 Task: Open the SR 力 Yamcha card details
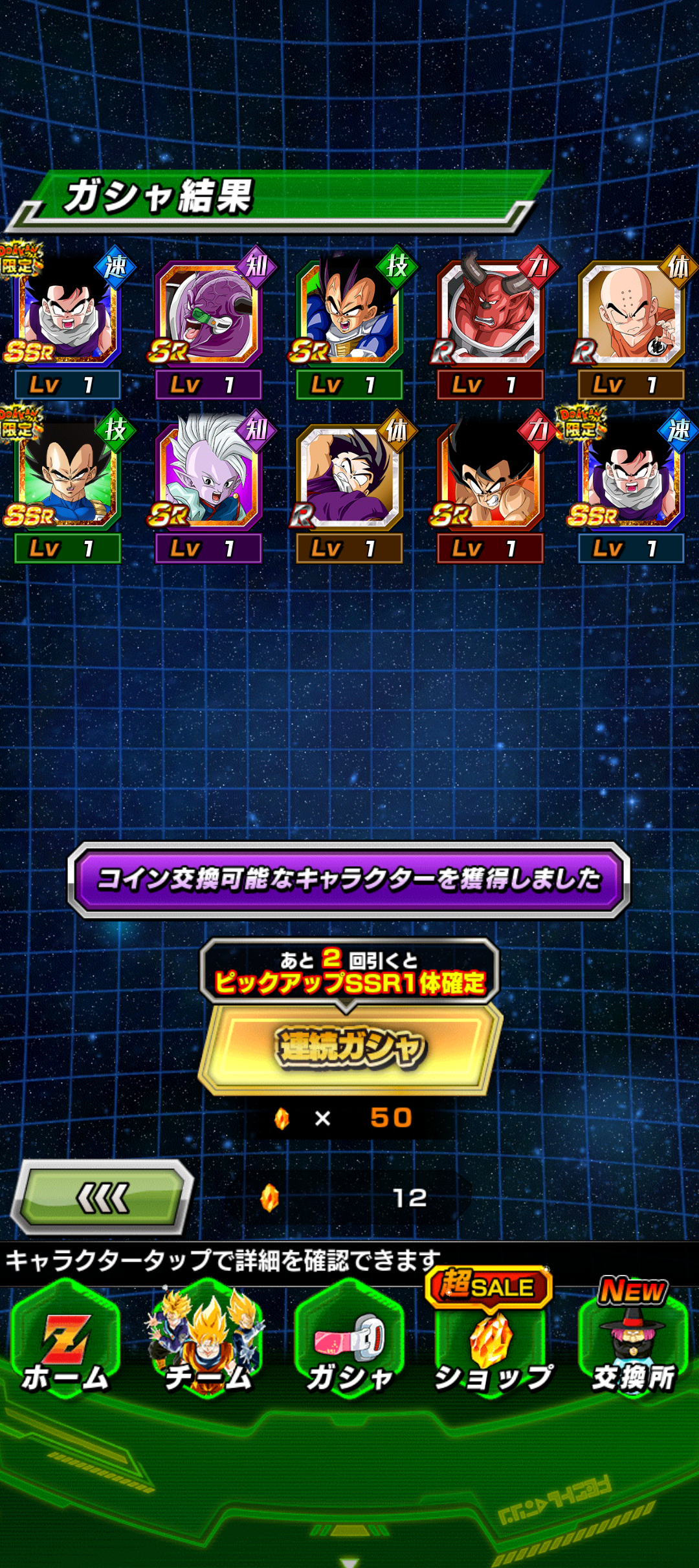tap(490, 477)
